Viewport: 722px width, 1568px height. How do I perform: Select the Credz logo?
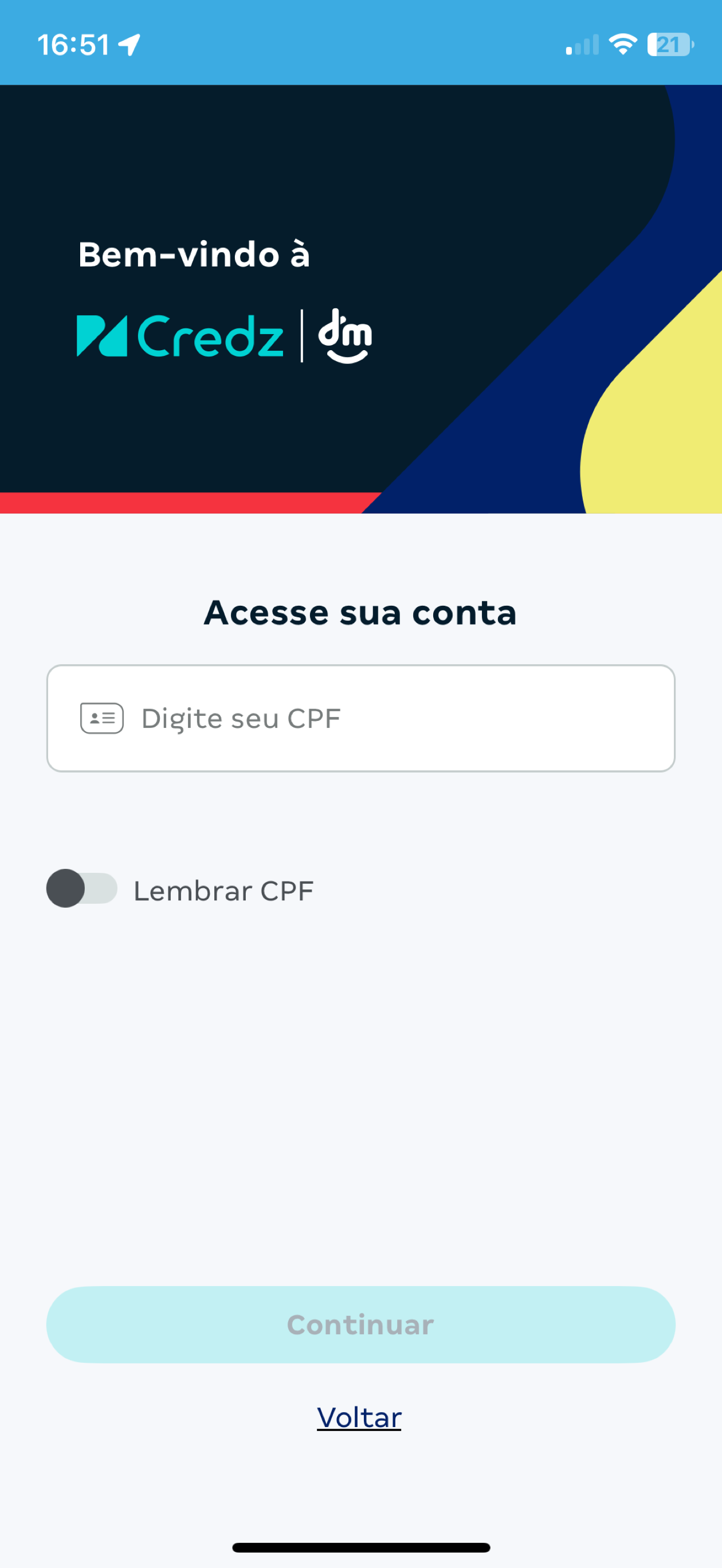[x=180, y=335]
